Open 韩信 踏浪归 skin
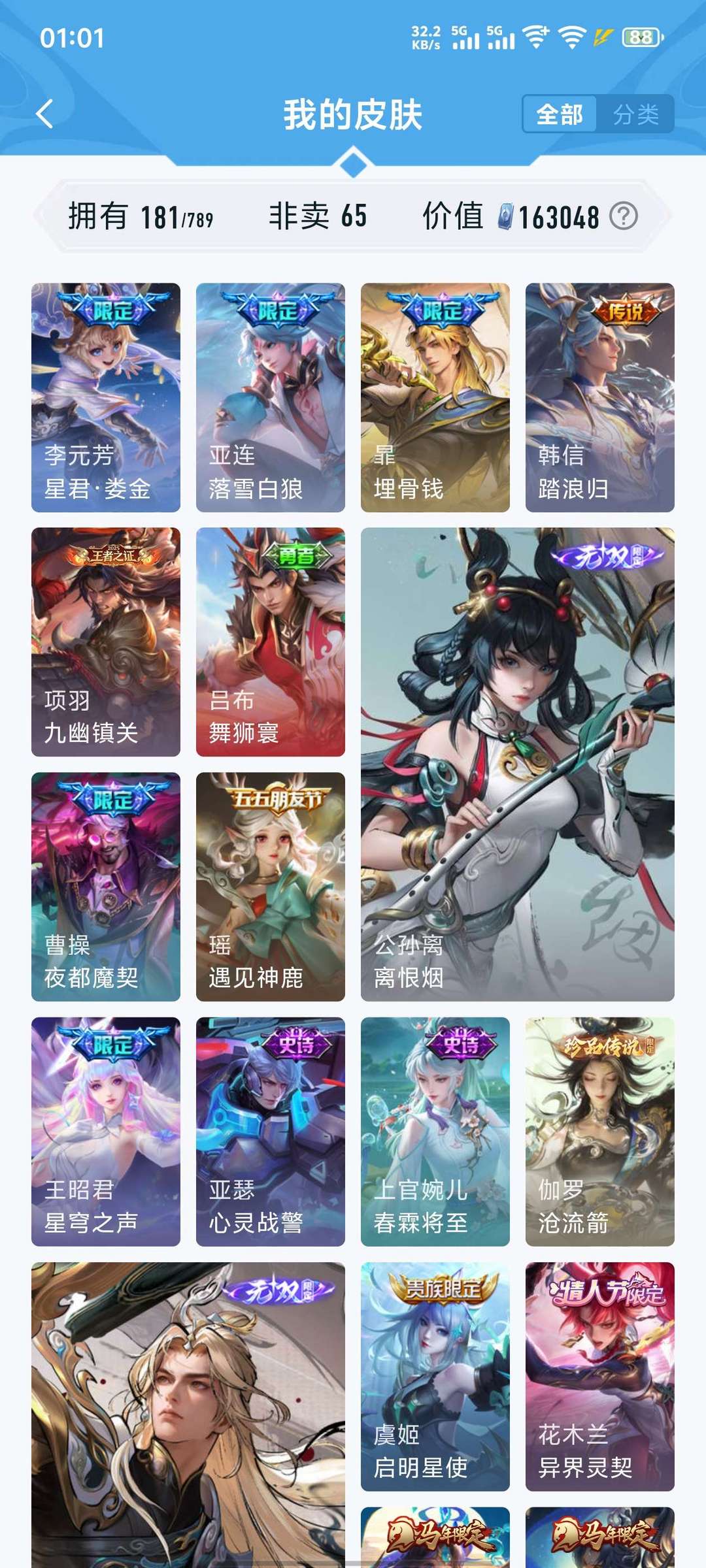706x1568 pixels. click(600, 397)
